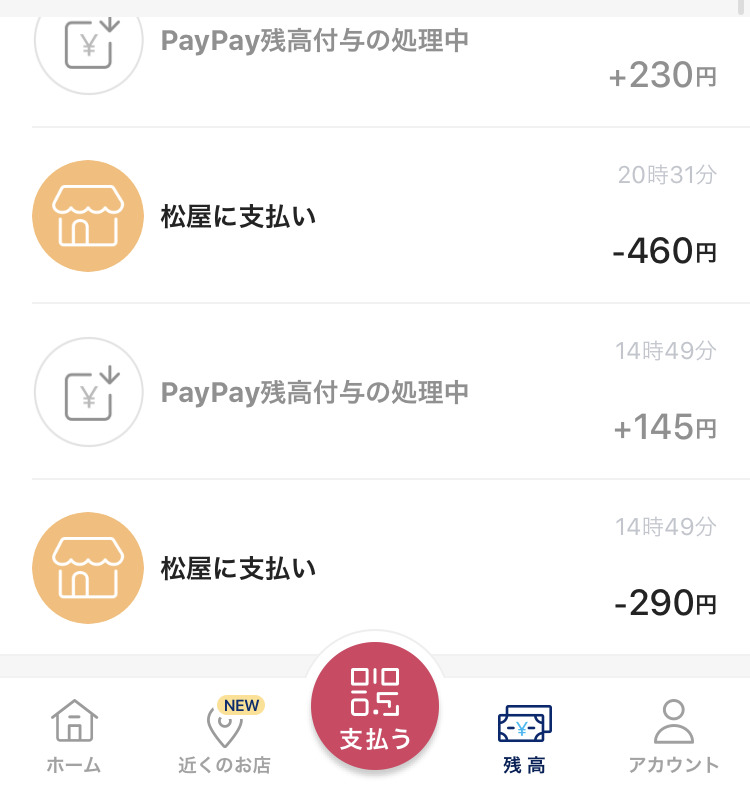The width and height of the screenshot is (750, 788).
Task: Select the 残高 tab
Action: pyautogui.click(x=524, y=736)
